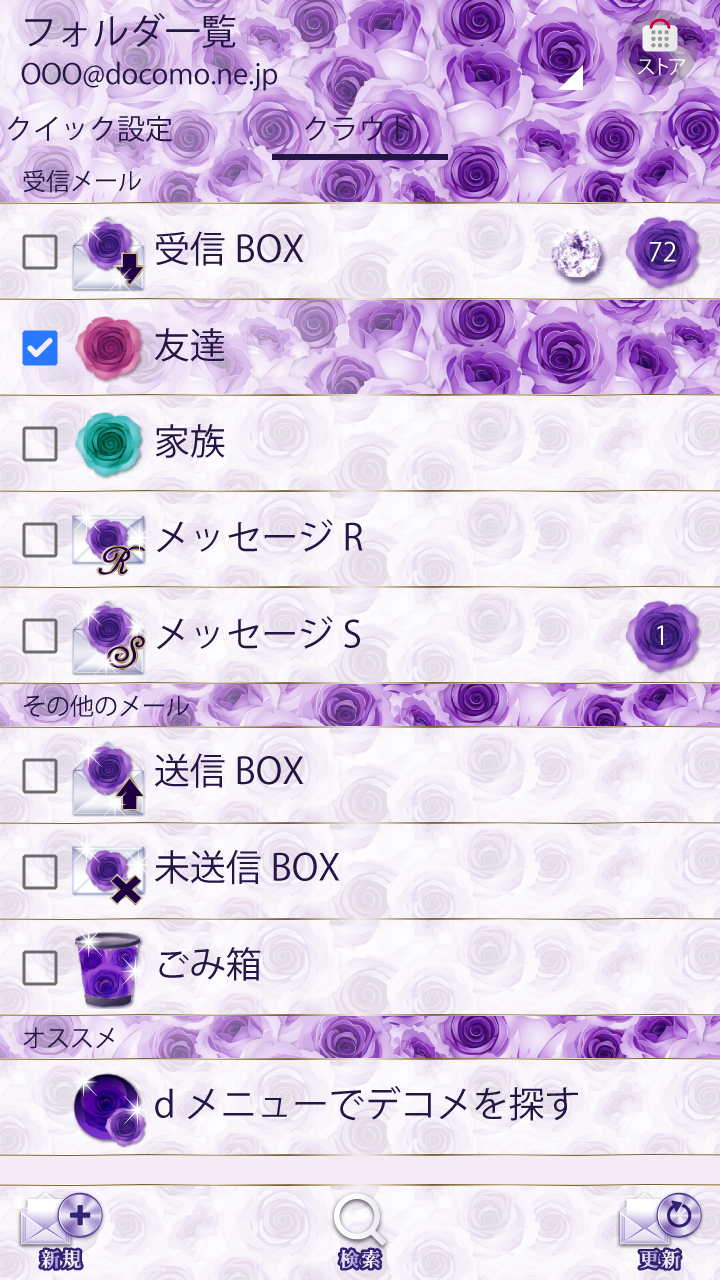
Task: Switch to the クイック設定 tab
Action: click(90, 129)
